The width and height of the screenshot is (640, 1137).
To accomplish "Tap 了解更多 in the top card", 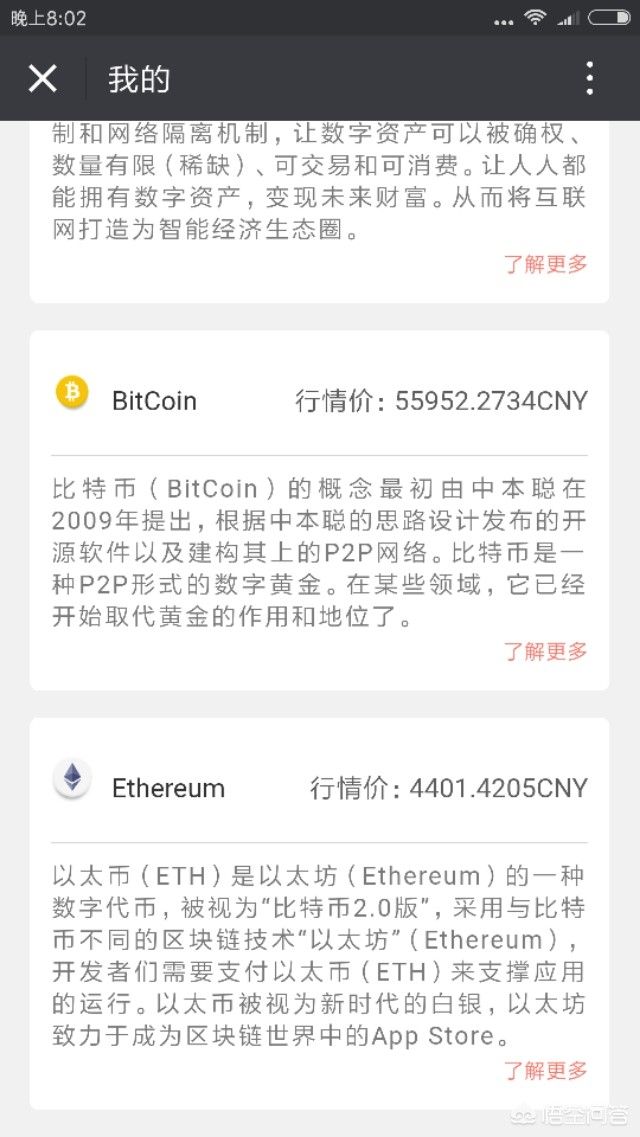I will coord(545,264).
